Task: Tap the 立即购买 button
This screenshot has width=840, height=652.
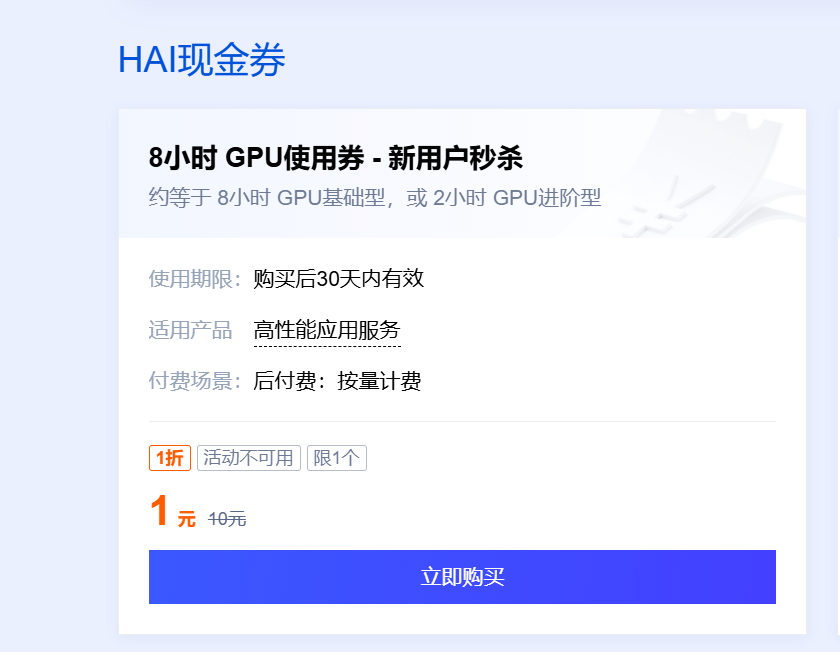Action: coord(462,577)
